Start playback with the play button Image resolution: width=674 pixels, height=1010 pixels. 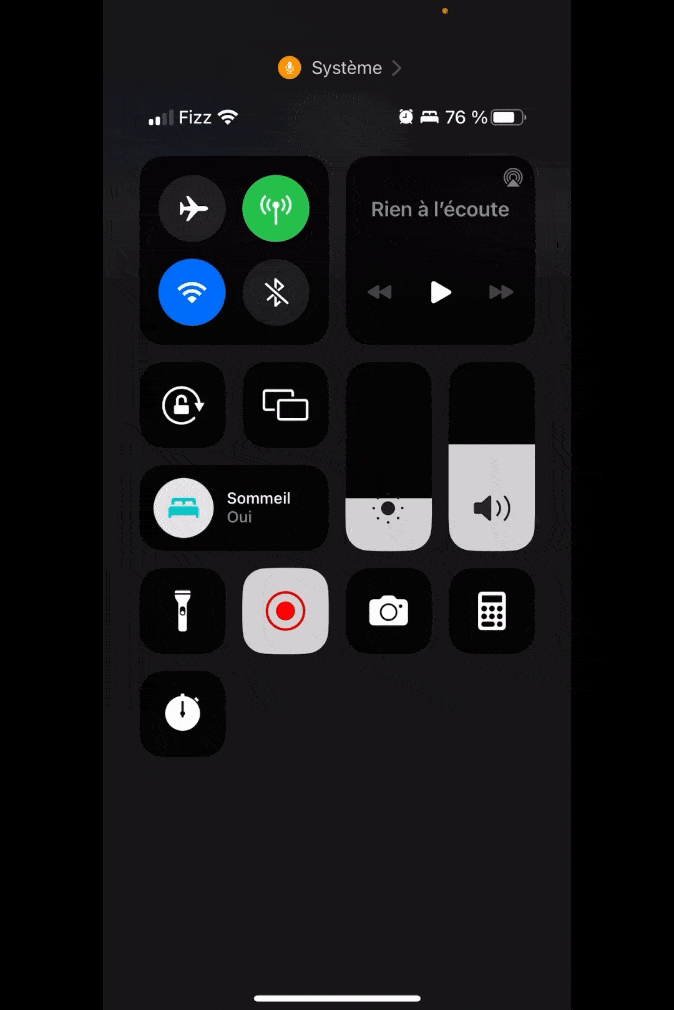[x=440, y=292]
